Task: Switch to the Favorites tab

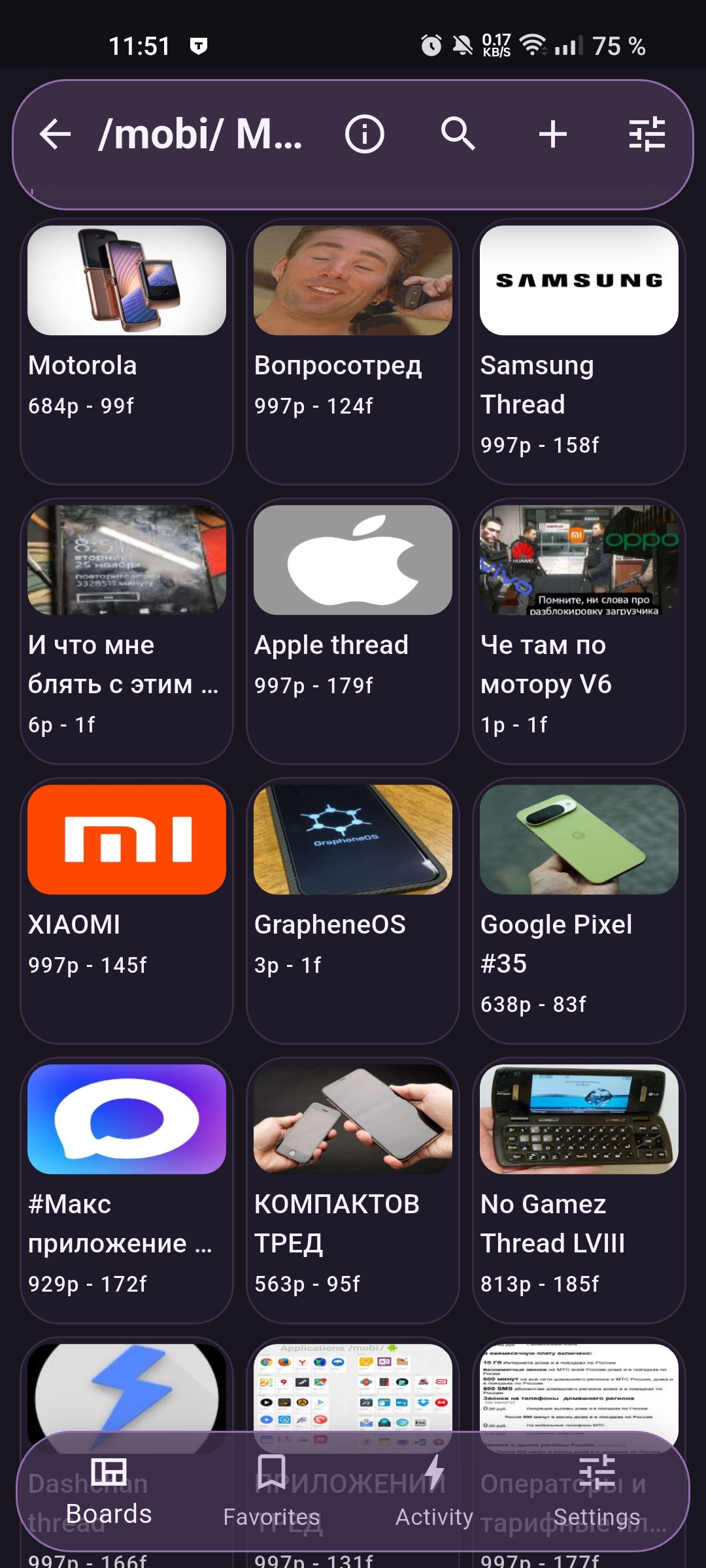Action: [271, 1492]
